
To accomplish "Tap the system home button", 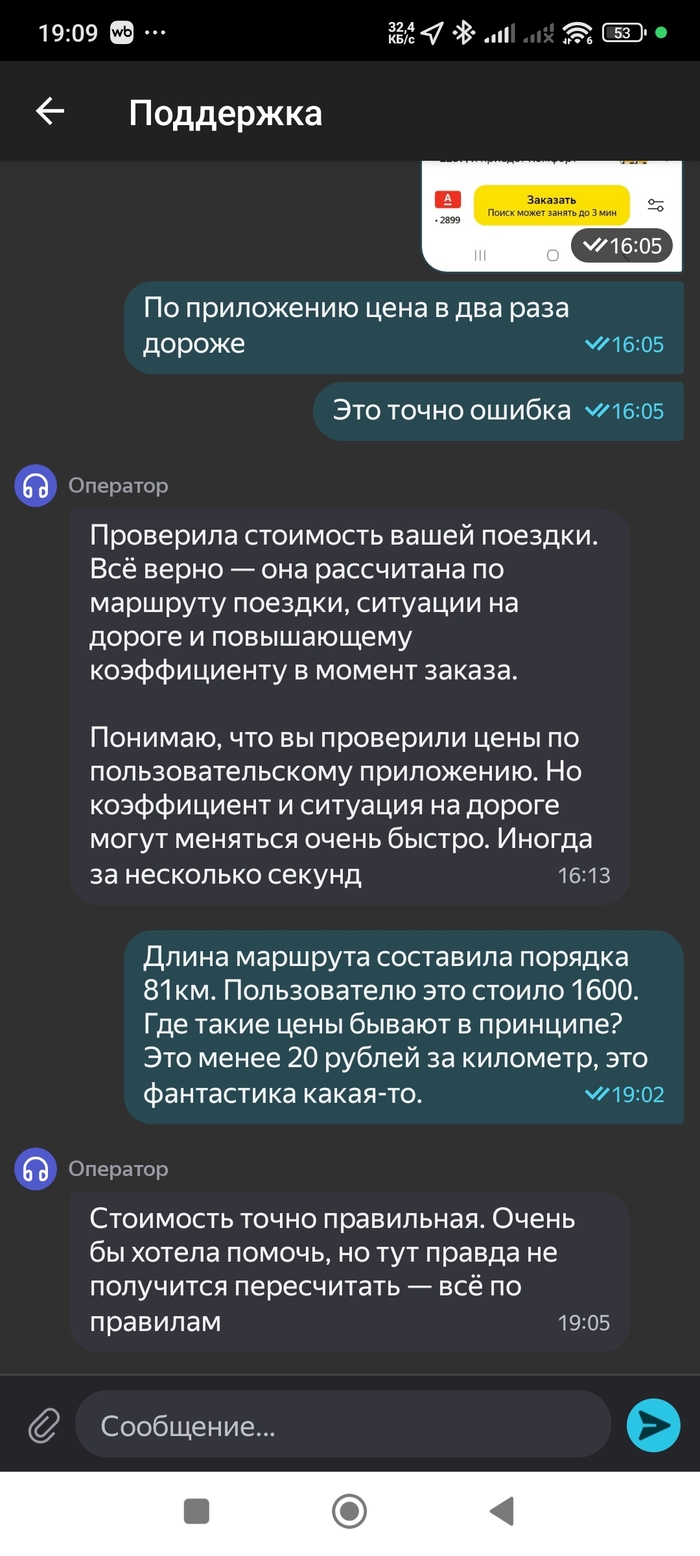I will point(349,1511).
